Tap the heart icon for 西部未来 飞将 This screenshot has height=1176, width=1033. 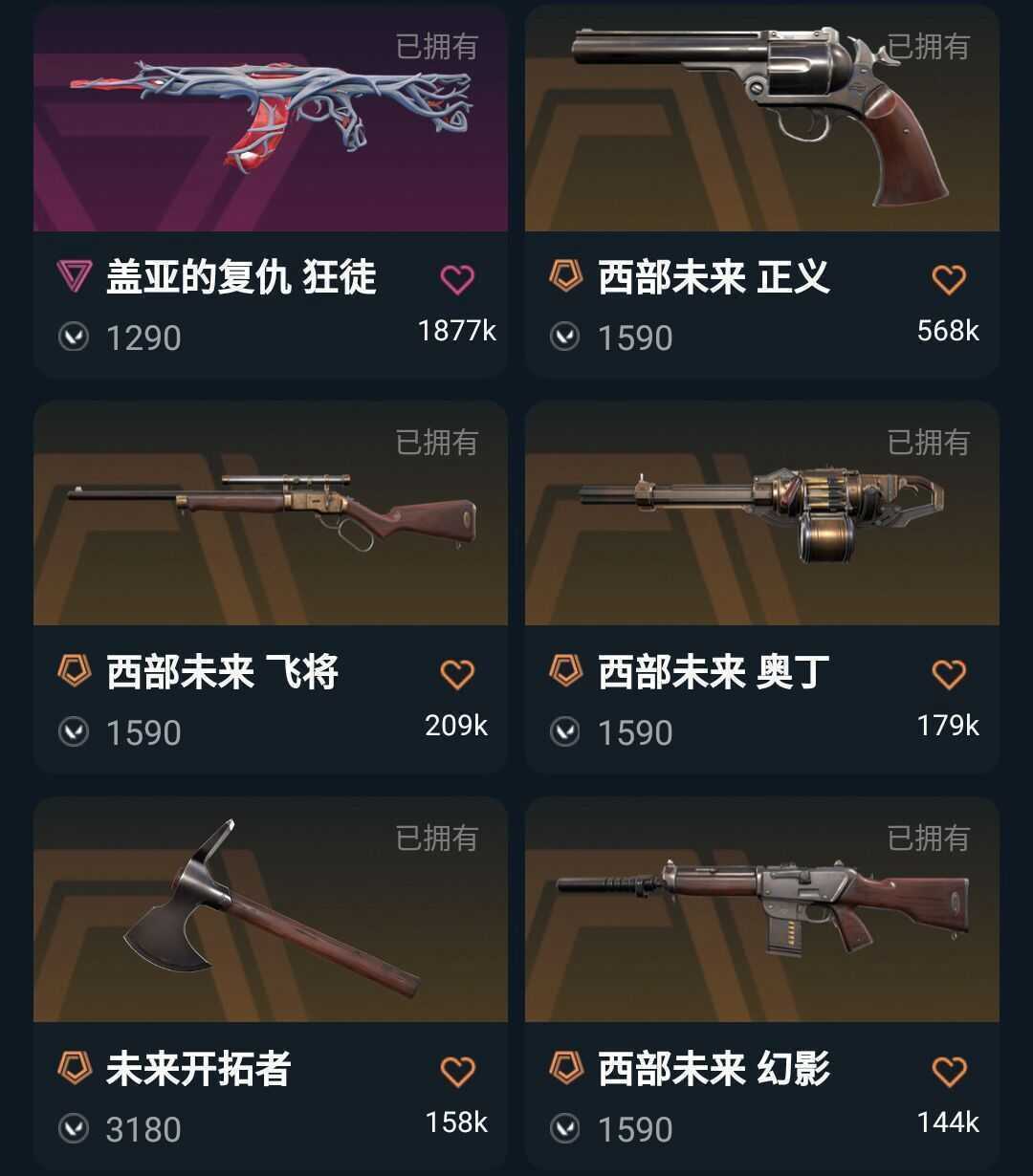457,675
